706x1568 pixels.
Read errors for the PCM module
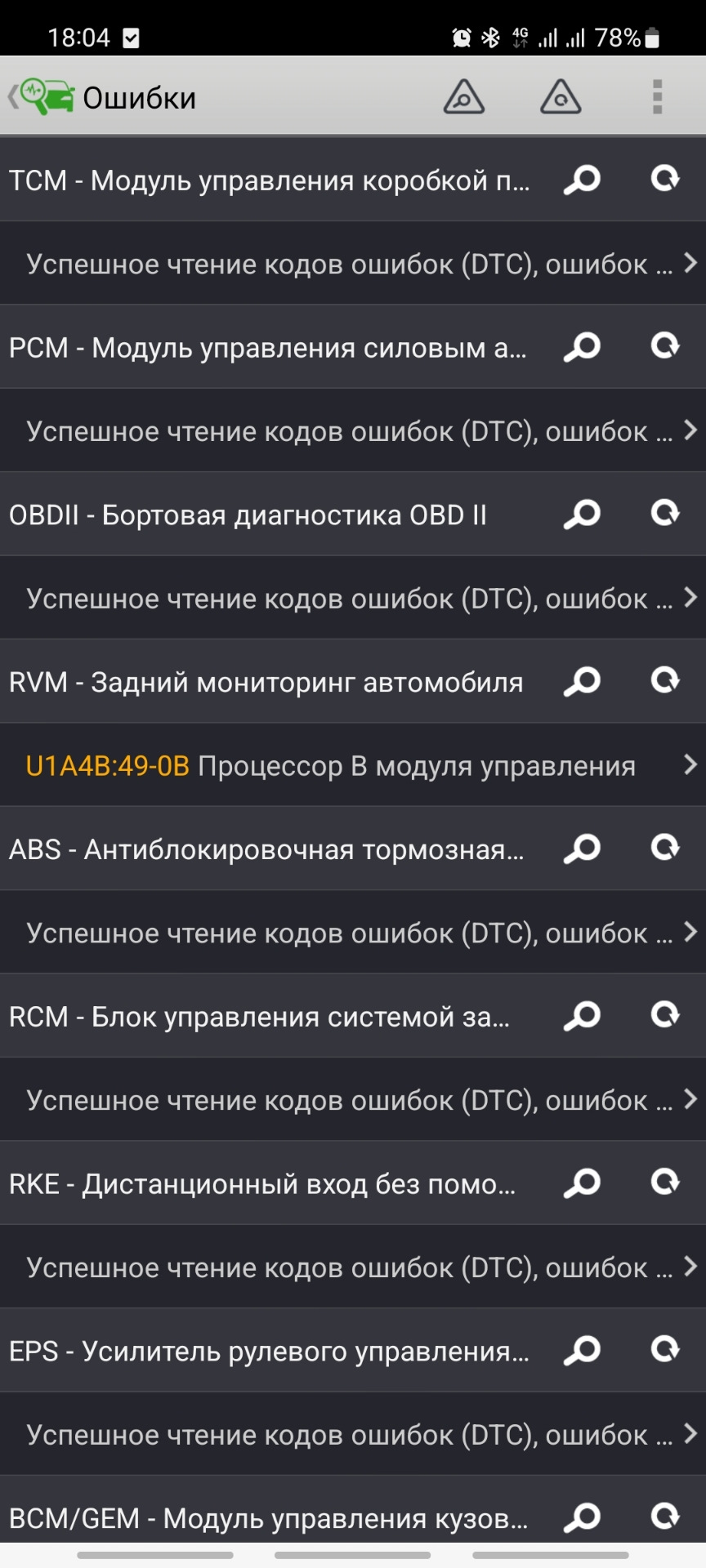coord(582,347)
